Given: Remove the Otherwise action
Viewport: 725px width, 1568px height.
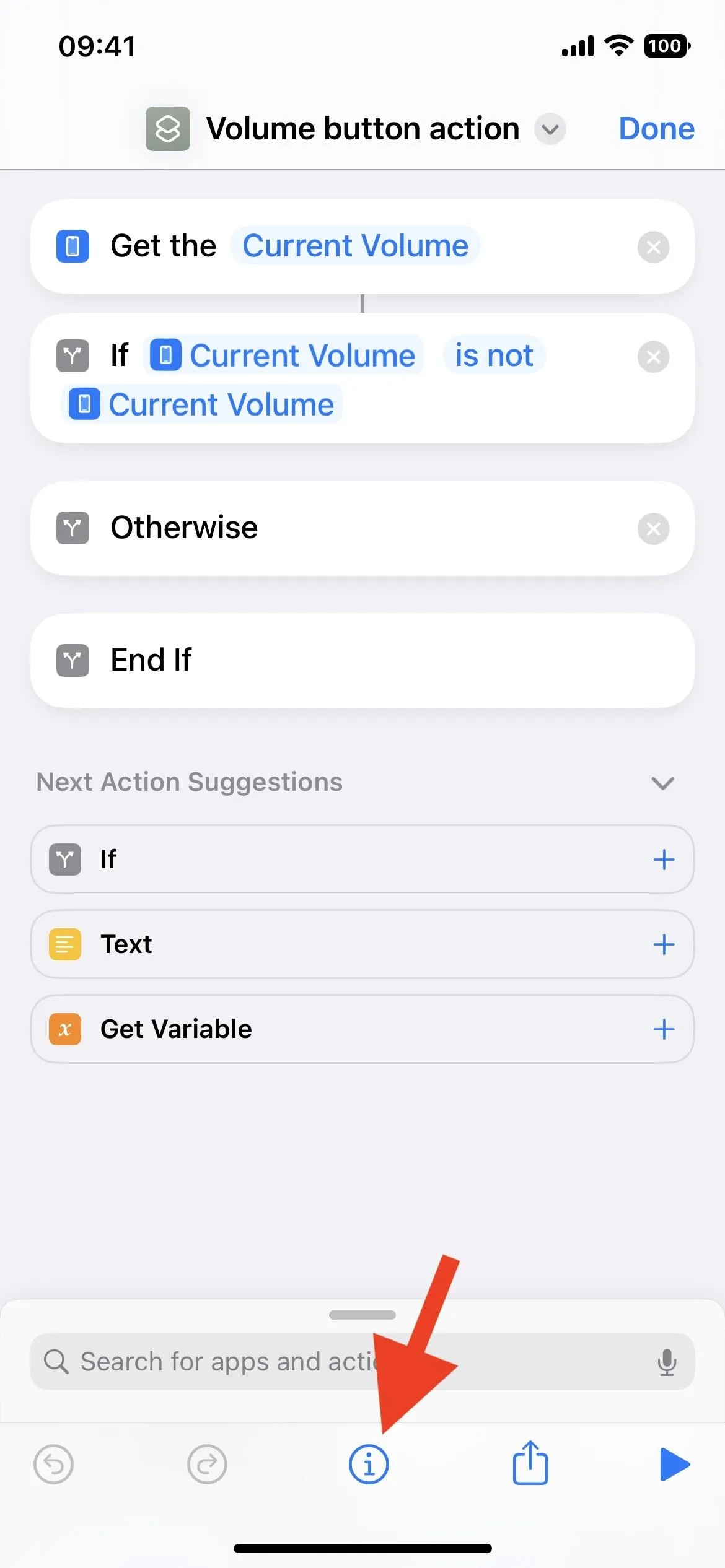Looking at the screenshot, I should click(653, 529).
